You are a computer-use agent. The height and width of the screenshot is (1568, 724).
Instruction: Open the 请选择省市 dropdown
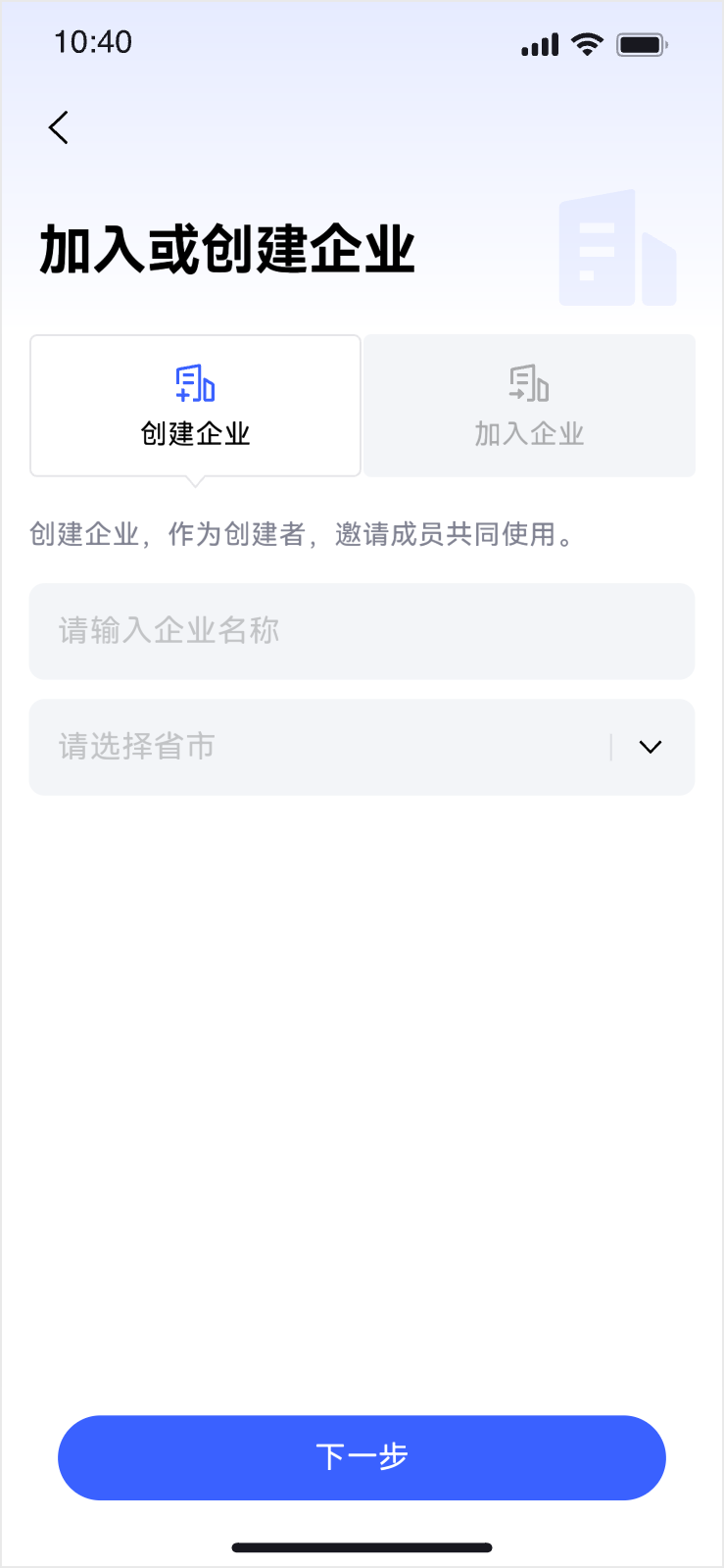point(362,747)
